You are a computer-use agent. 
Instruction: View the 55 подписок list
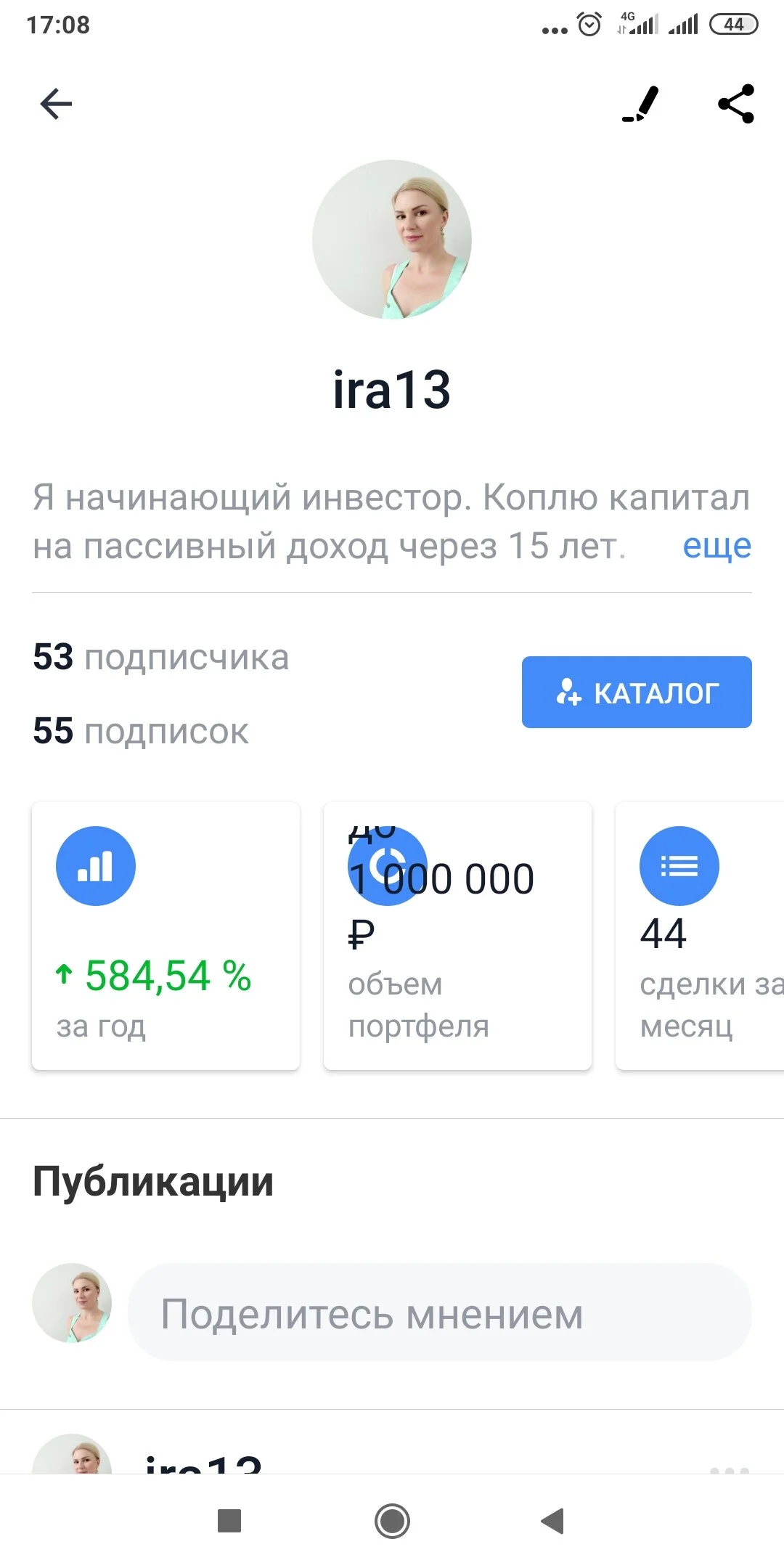(141, 731)
